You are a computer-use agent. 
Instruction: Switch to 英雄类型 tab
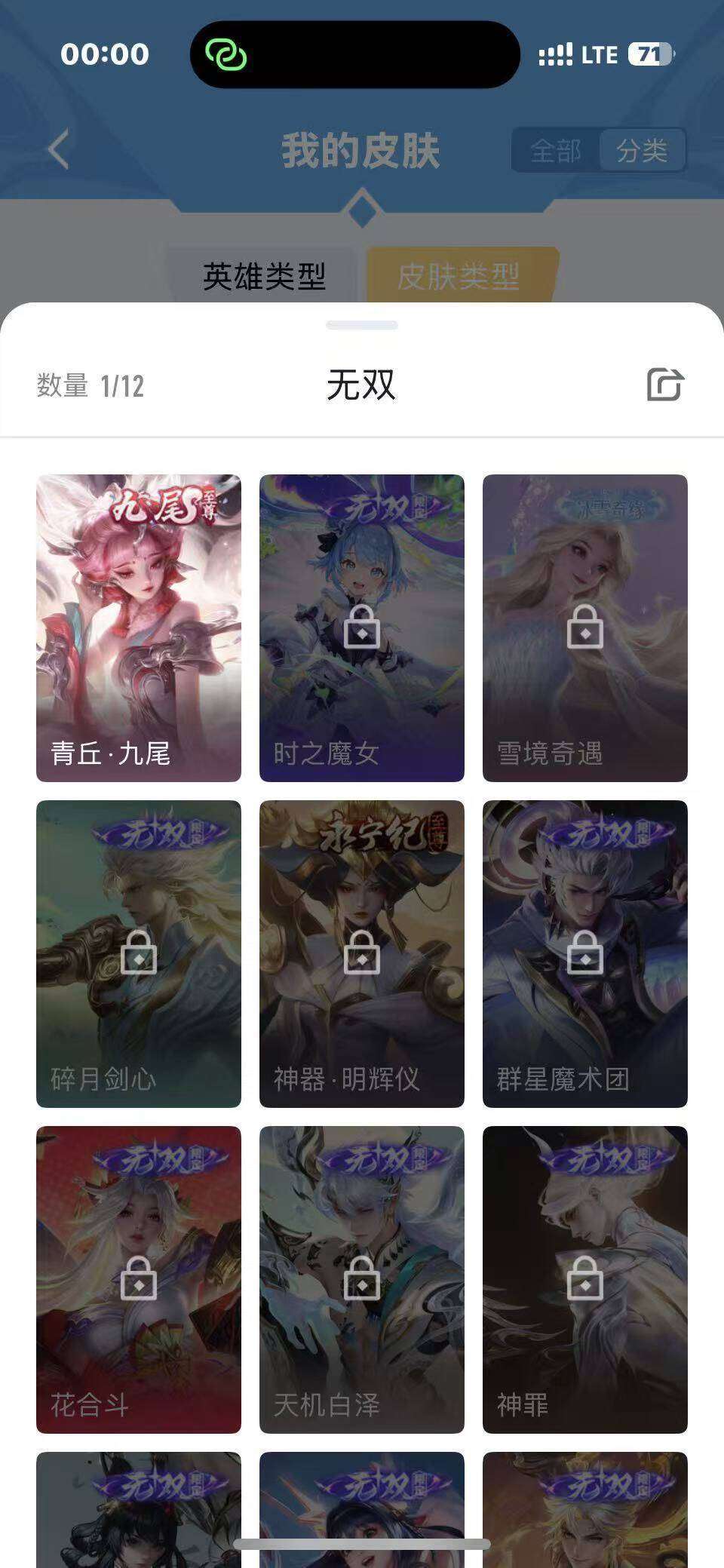tap(264, 276)
